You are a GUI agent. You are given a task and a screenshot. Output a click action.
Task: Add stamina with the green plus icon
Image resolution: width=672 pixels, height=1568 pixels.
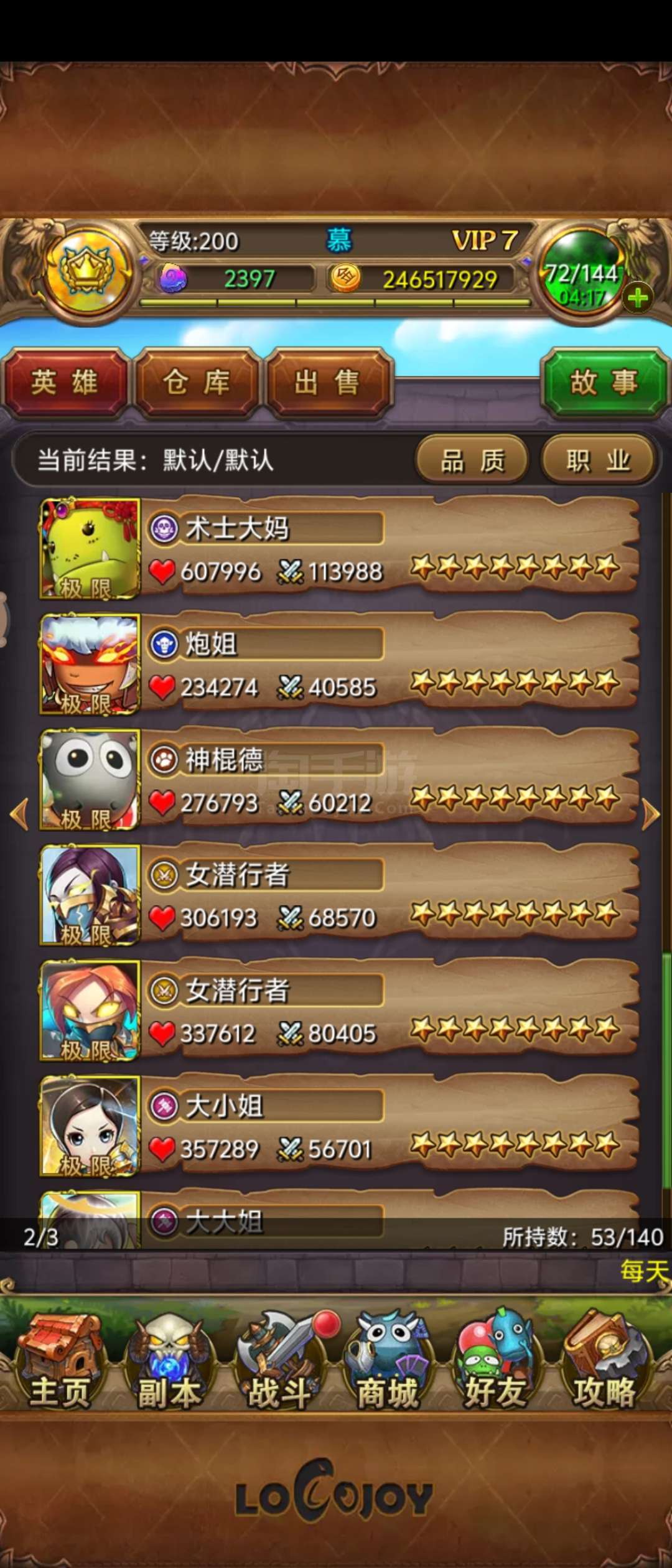point(638,299)
